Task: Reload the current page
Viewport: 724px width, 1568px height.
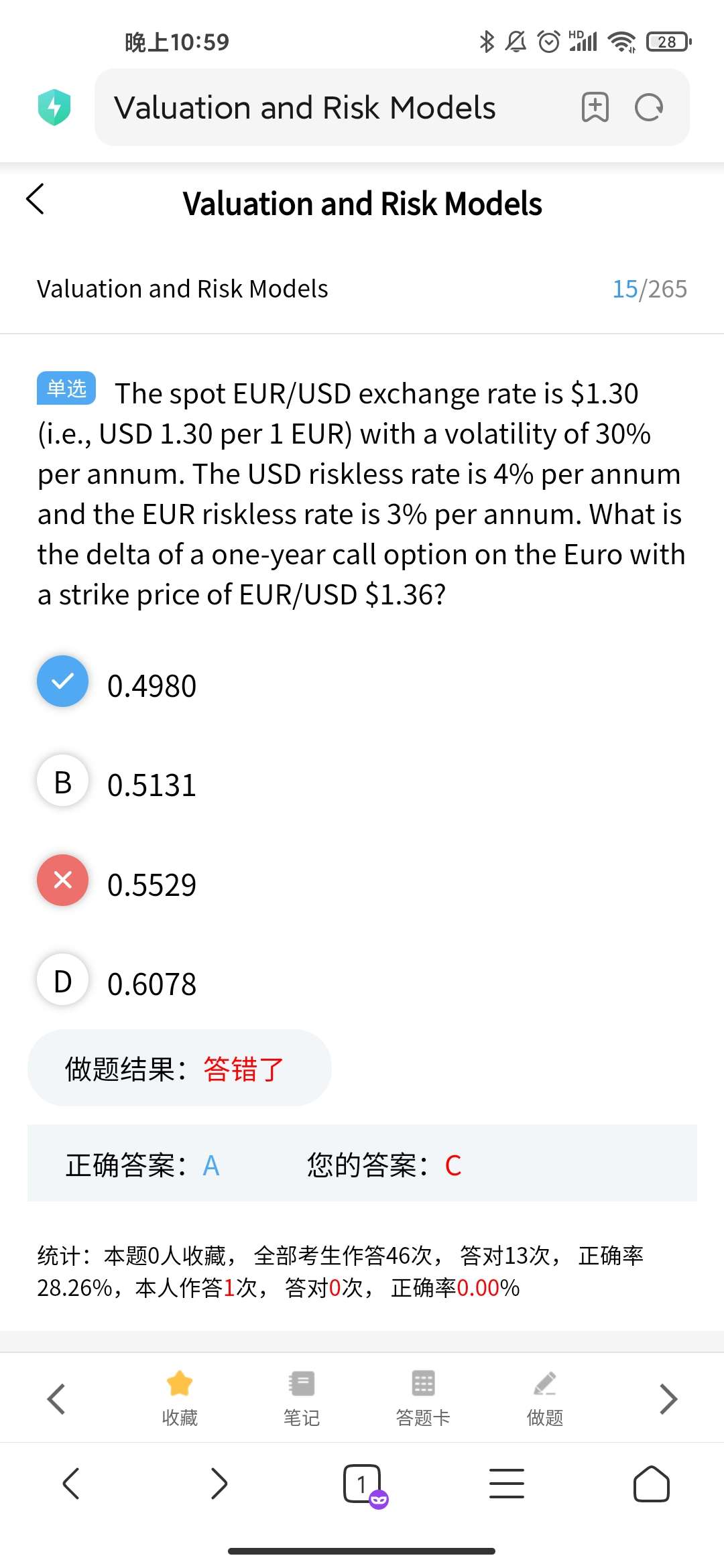Action: (x=649, y=107)
